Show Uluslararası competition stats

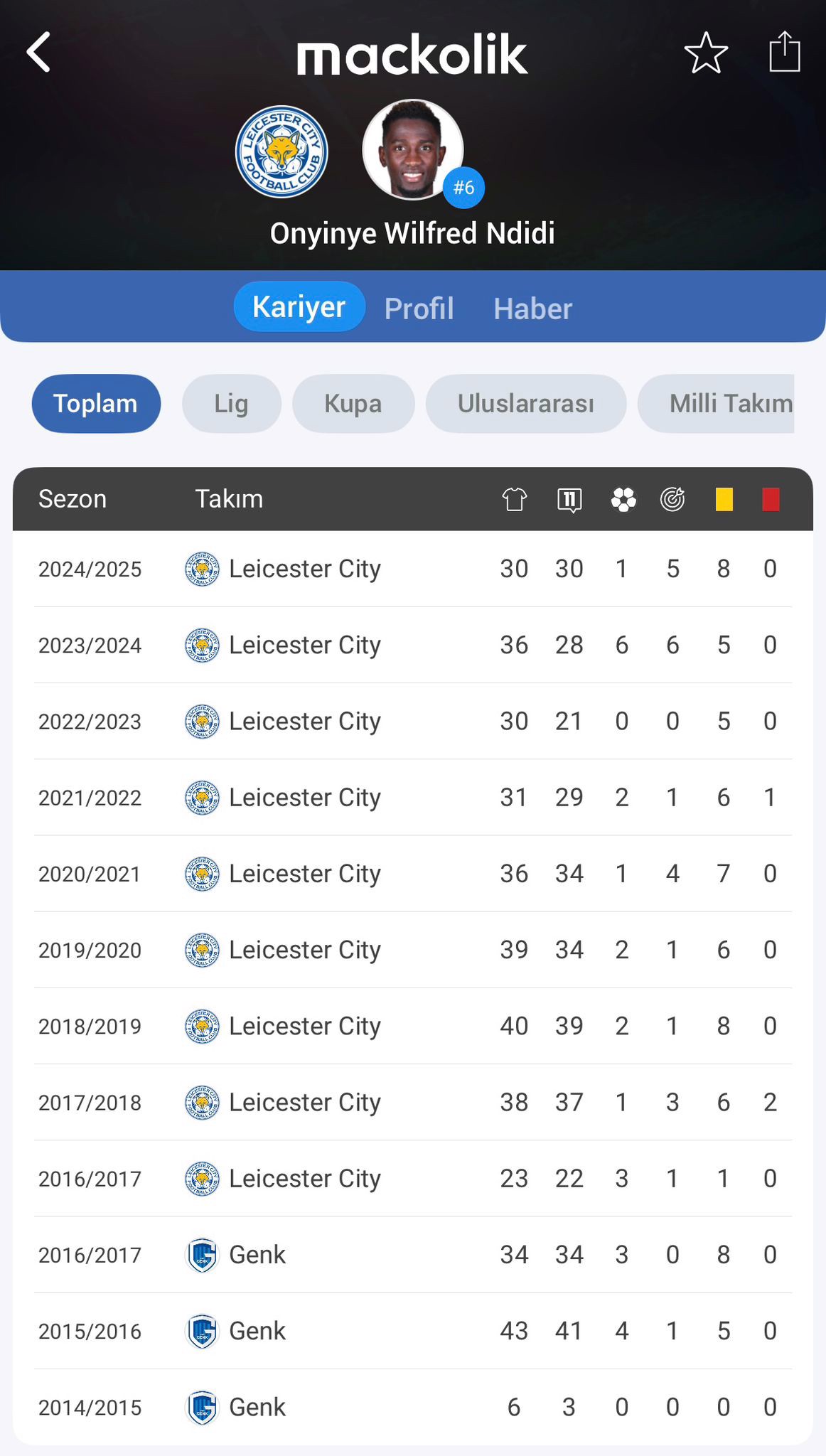coord(526,404)
